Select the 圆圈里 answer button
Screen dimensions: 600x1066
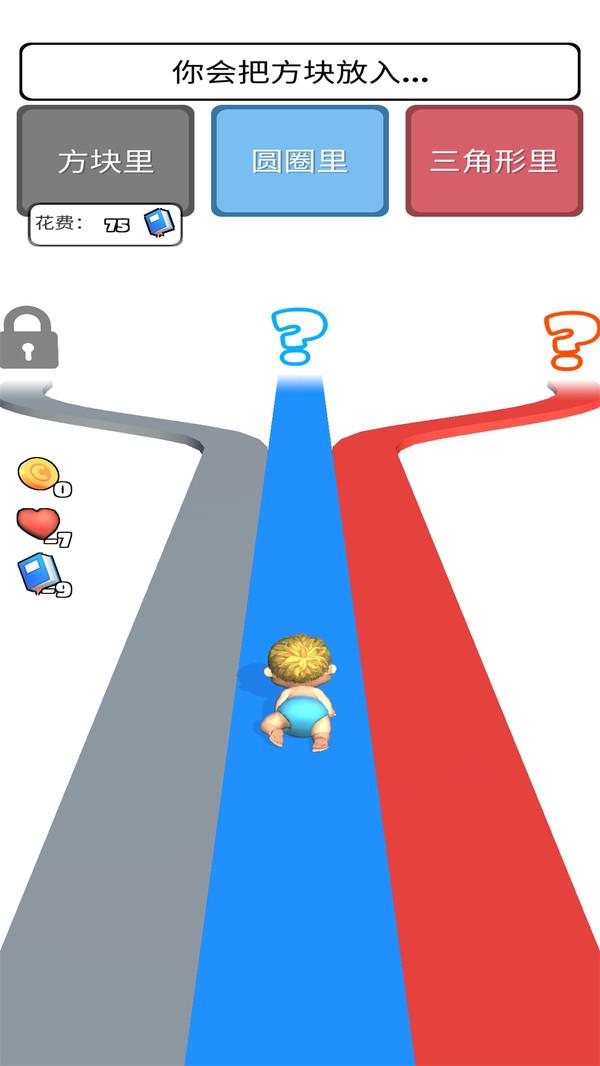299,160
